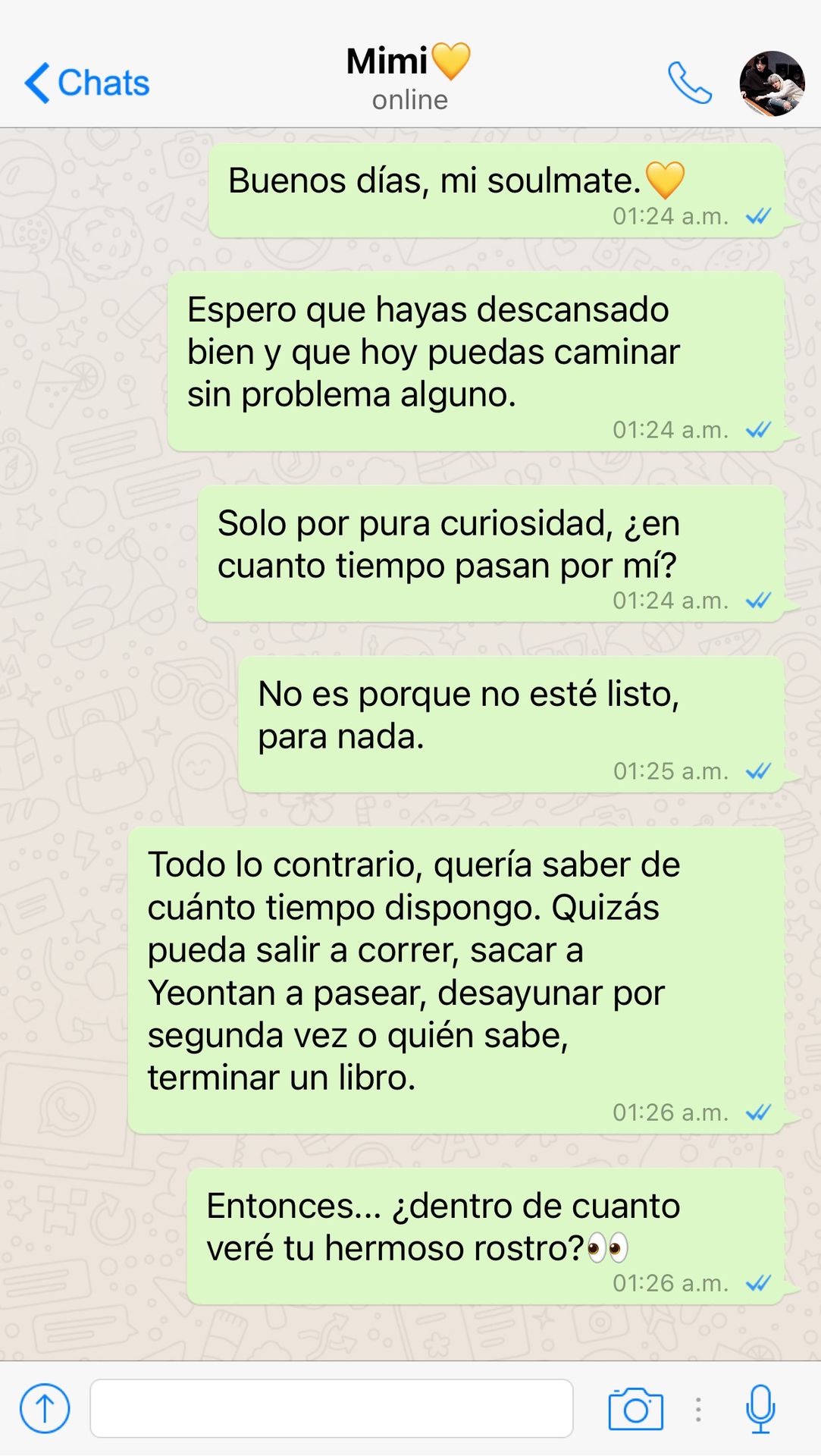Start a voice call with Mimi
This screenshot has height=1456, width=821.
click(x=689, y=83)
